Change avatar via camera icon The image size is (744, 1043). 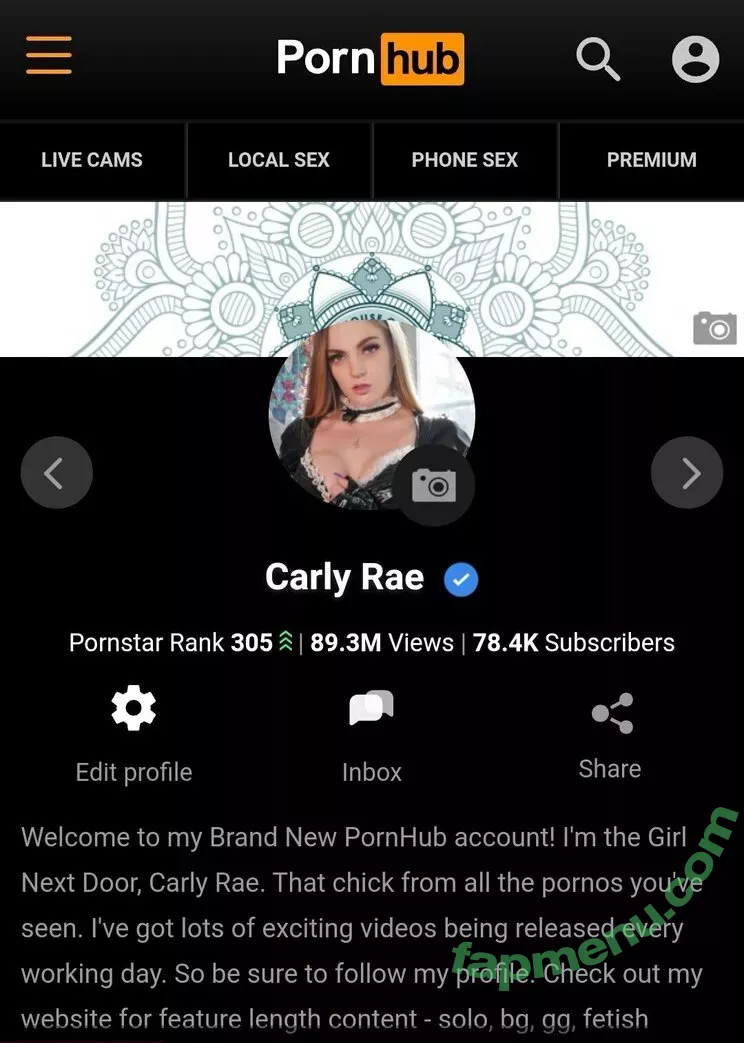[434, 485]
